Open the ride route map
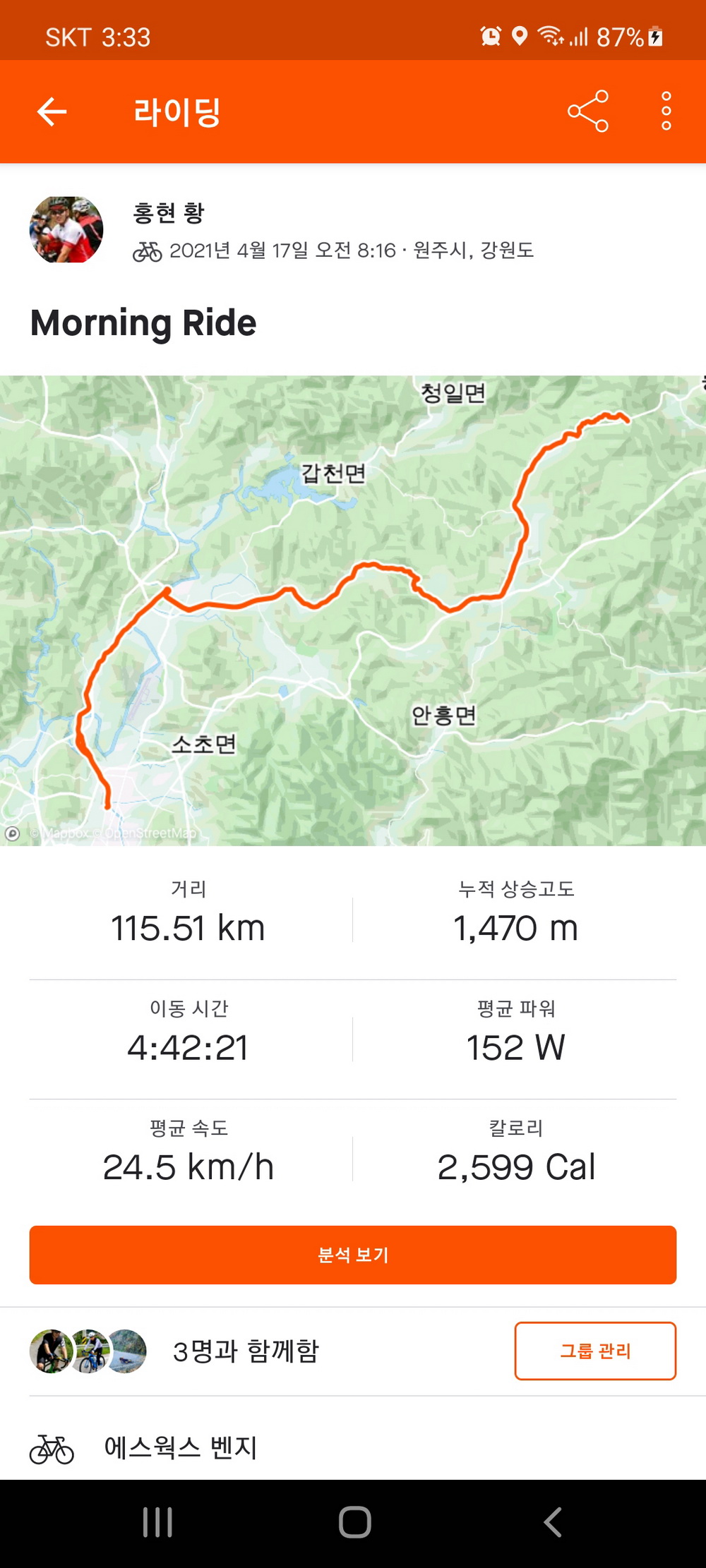The image size is (706, 1568). pos(353,610)
